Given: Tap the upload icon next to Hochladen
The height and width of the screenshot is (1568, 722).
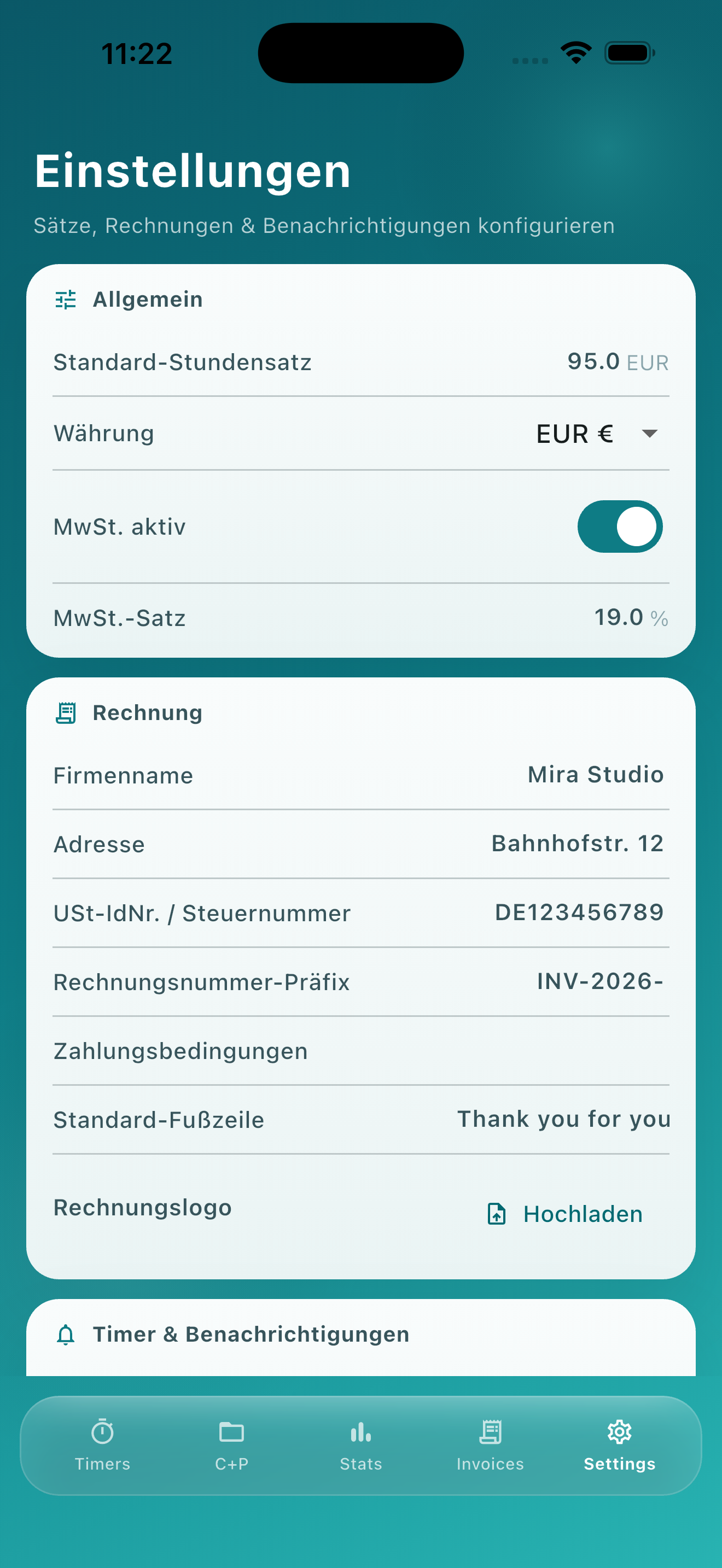Looking at the screenshot, I should click(496, 1214).
